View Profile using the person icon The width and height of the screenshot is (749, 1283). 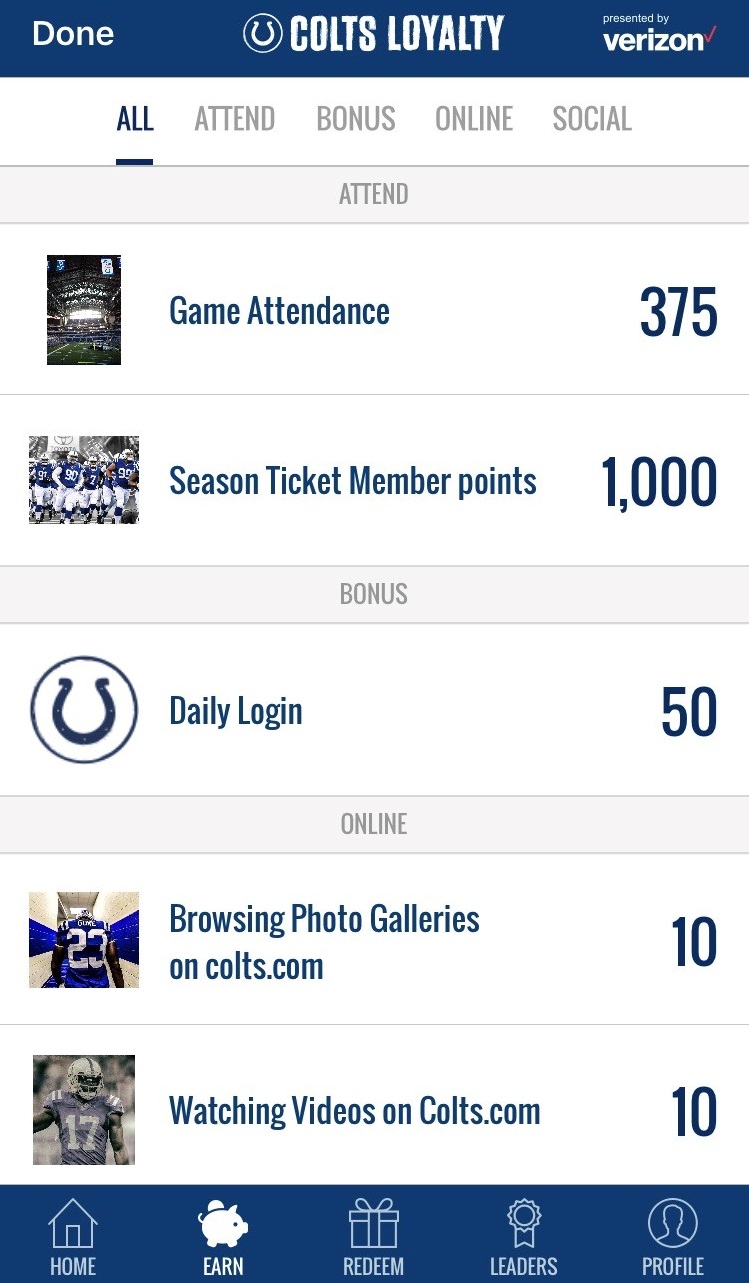(x=672, y=1232)
